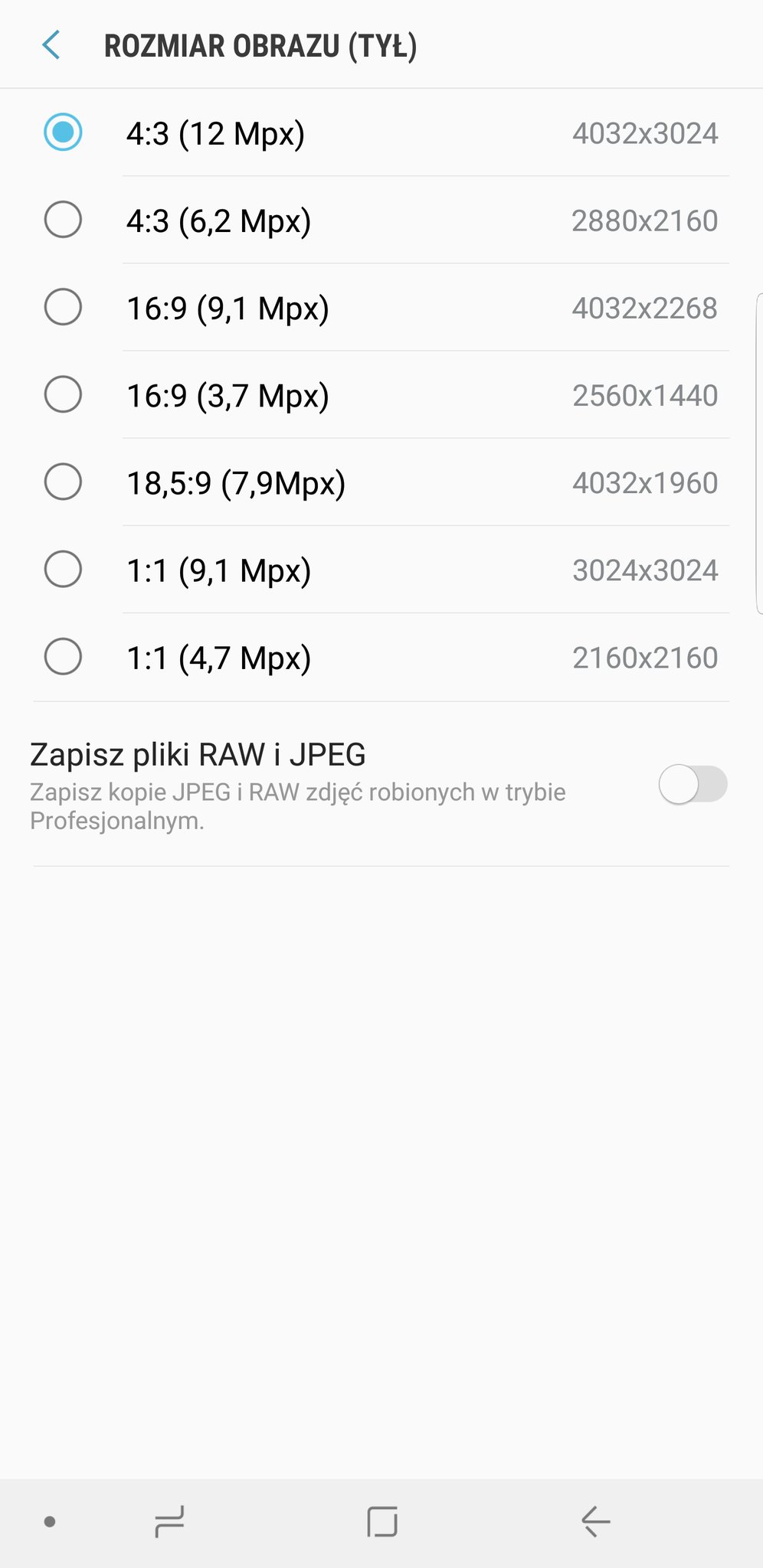This screenshot has height=1568, width=763.
Task: Pick the 1:1 (4,7 Mpx) option
Action: 381,657
